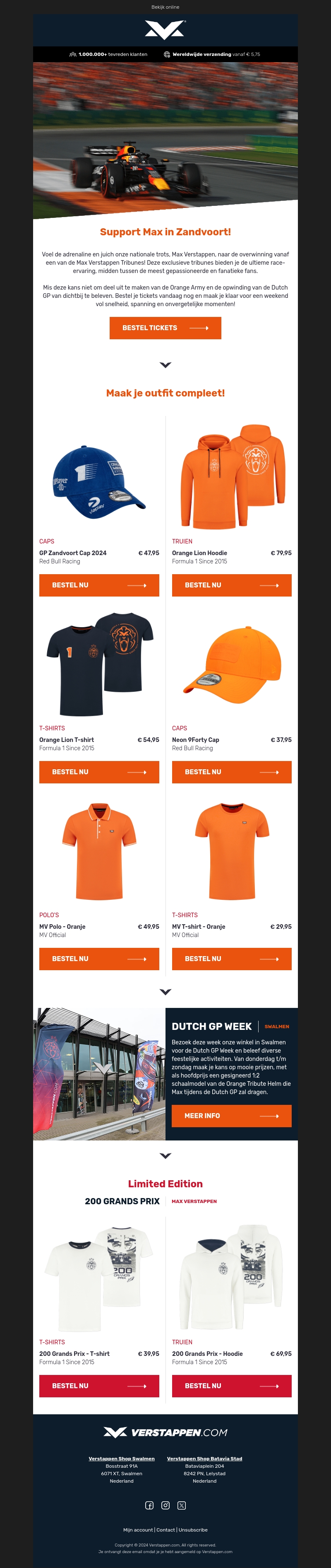This screenshot has width=331, height=1568.
Task: Visit the X profile
Action: tap(181, 1505)
